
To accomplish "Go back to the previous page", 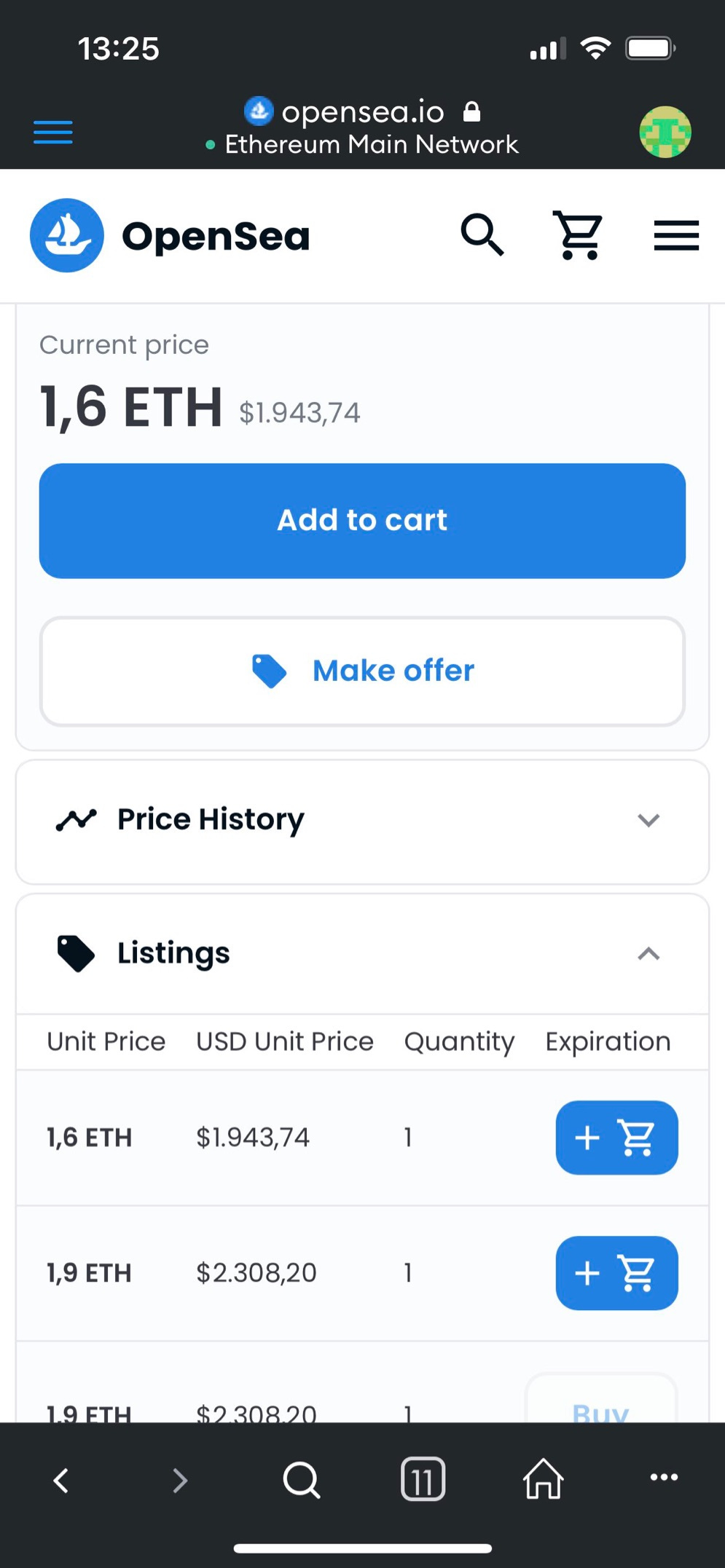I will coord(61,1480).
